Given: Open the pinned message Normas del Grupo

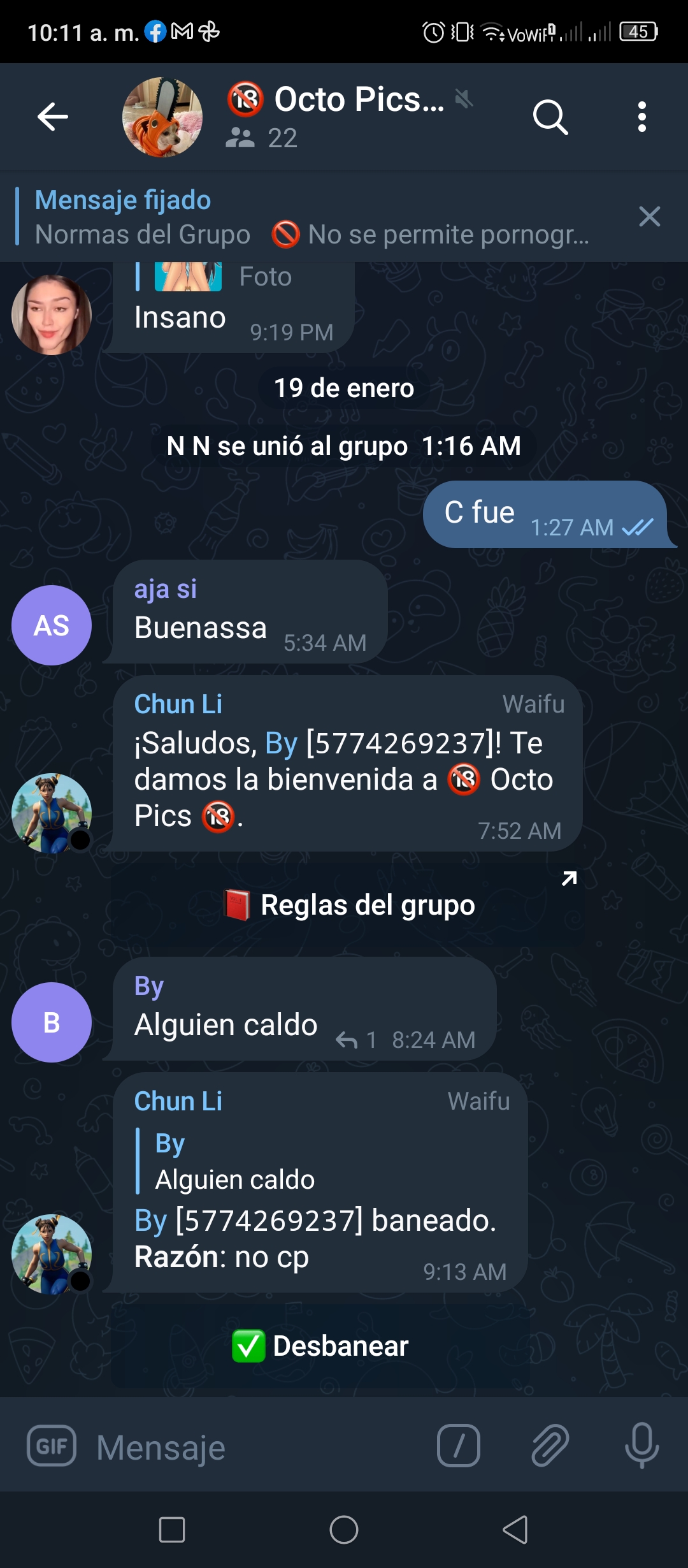Looking at the screenshot, I should (312, 217).
